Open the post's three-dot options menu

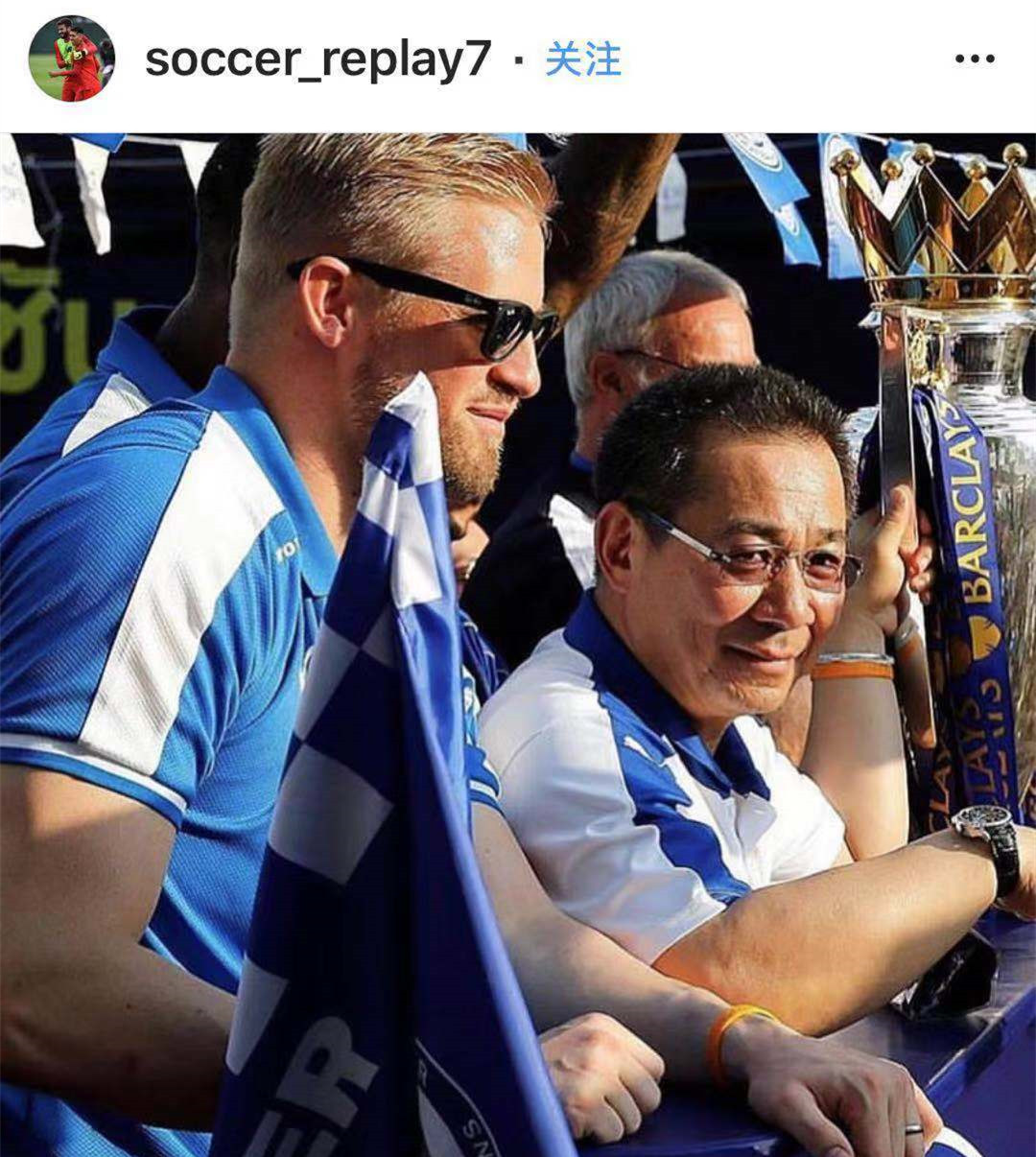coord(975,59)
